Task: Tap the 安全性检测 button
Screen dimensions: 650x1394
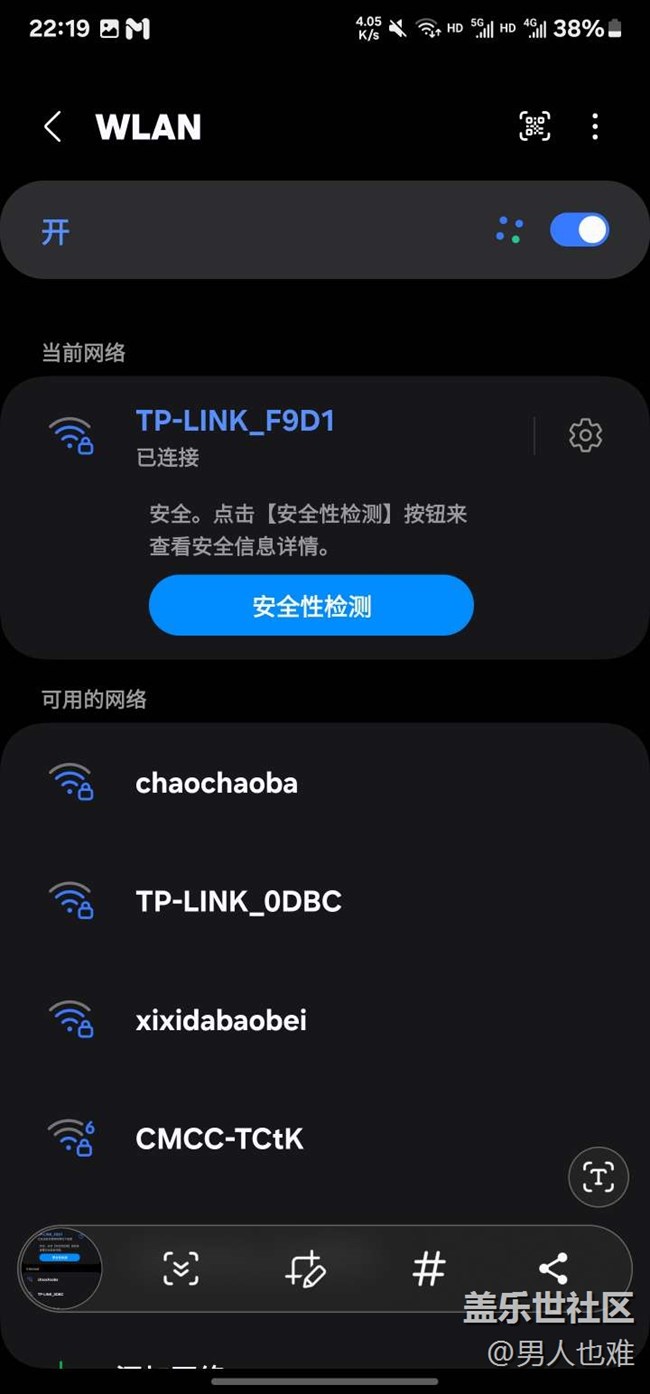Action: (x=311, y=606)
